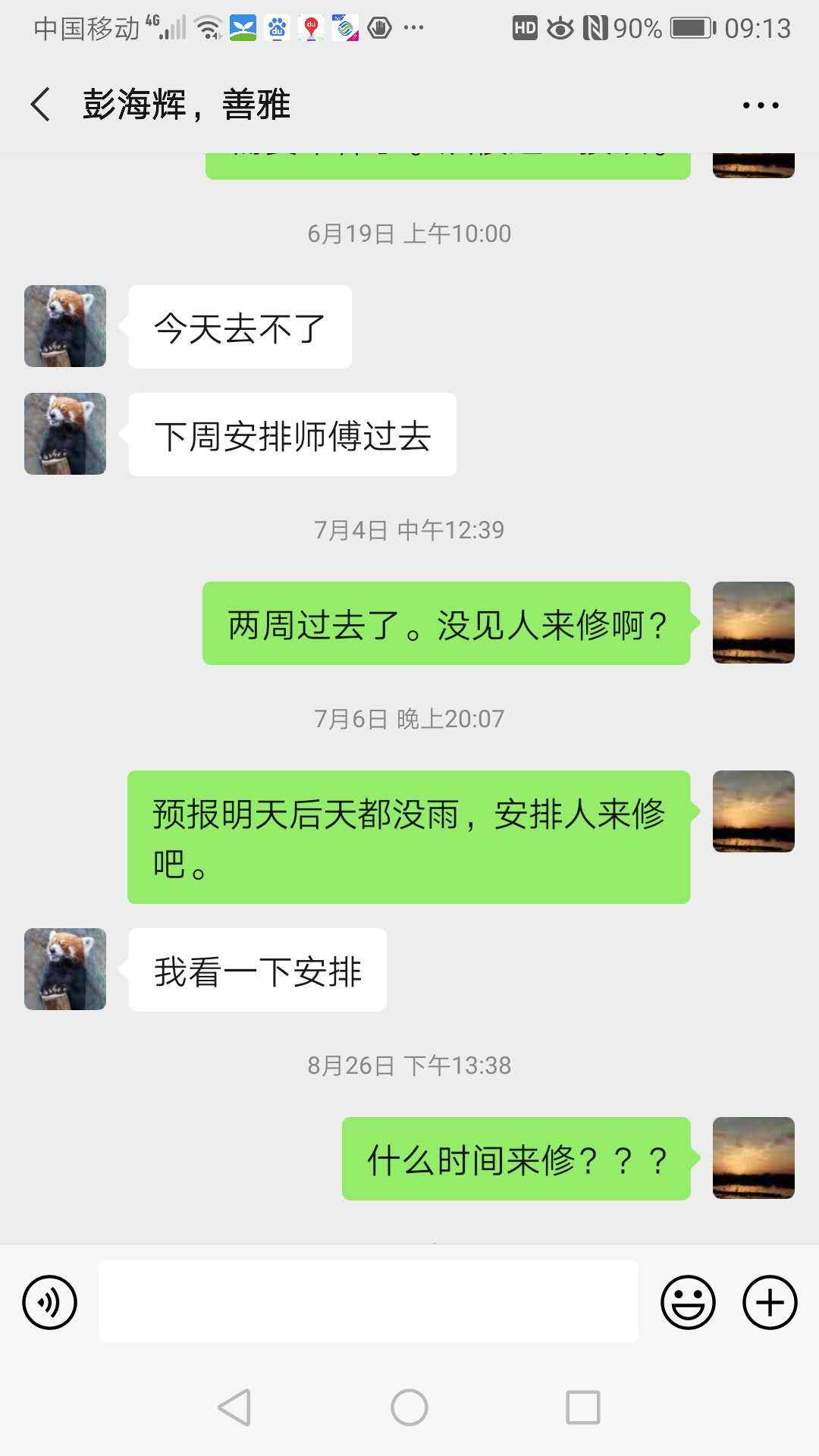Image resolution: width=819 pixels, height=1456 pixels.
Task: Tap the system home button
Action: pyautogui.click(x=409, y=1407)
